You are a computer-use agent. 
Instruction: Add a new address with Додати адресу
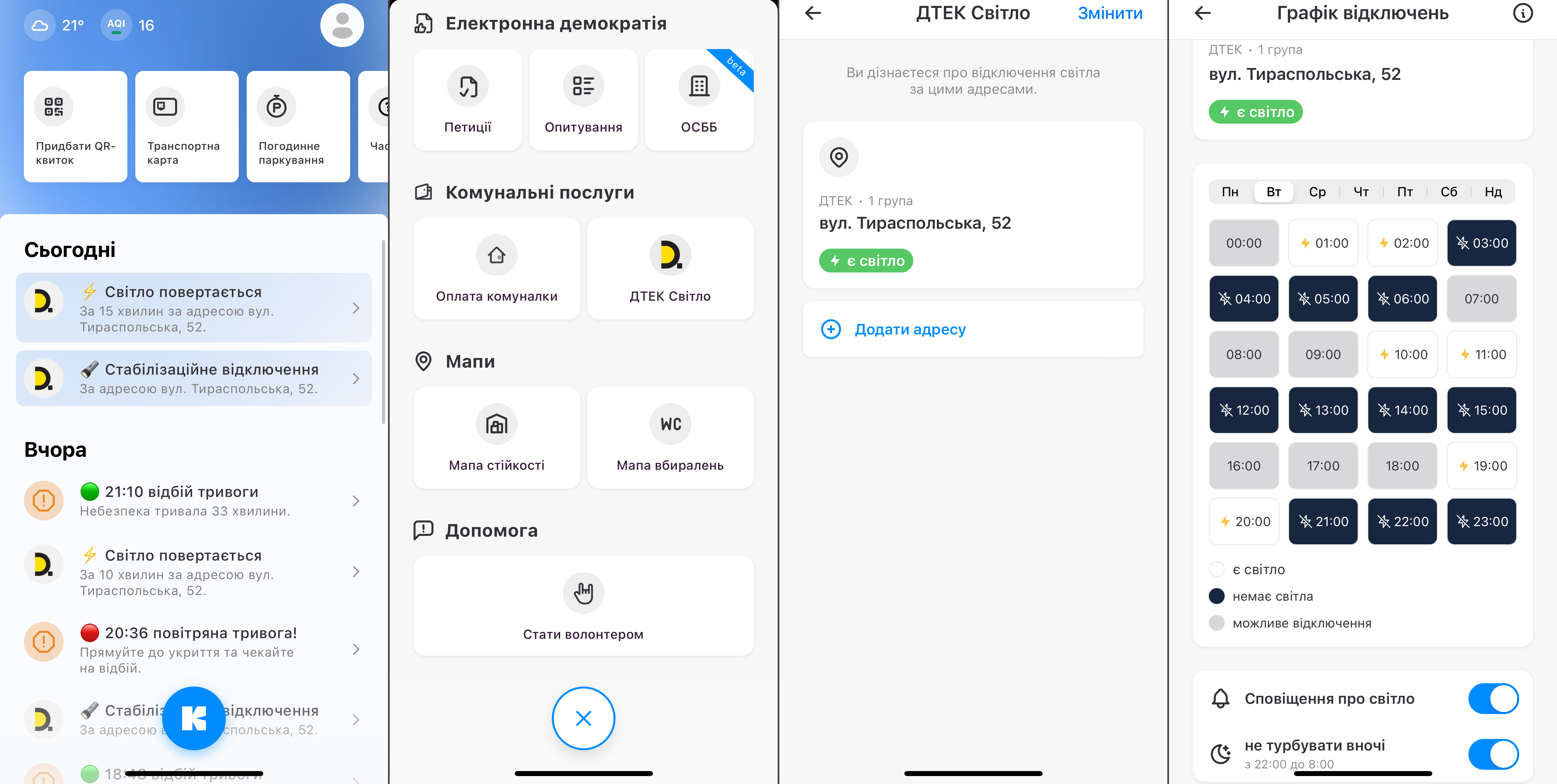coord(910,329)
